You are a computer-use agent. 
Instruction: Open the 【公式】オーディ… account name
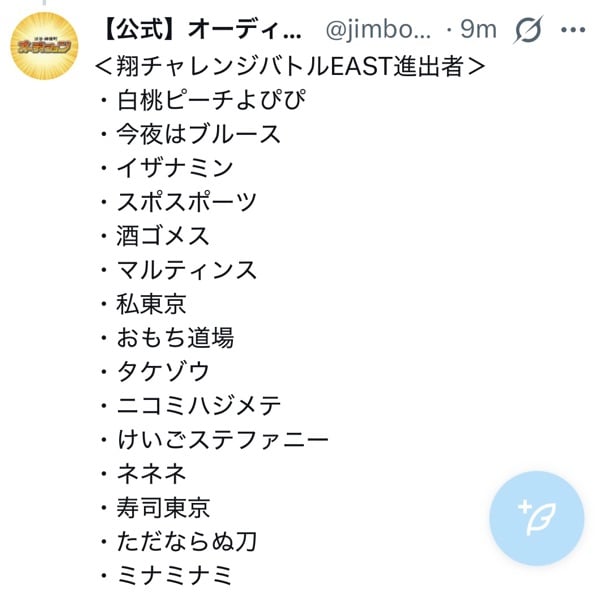click(194, 30)
